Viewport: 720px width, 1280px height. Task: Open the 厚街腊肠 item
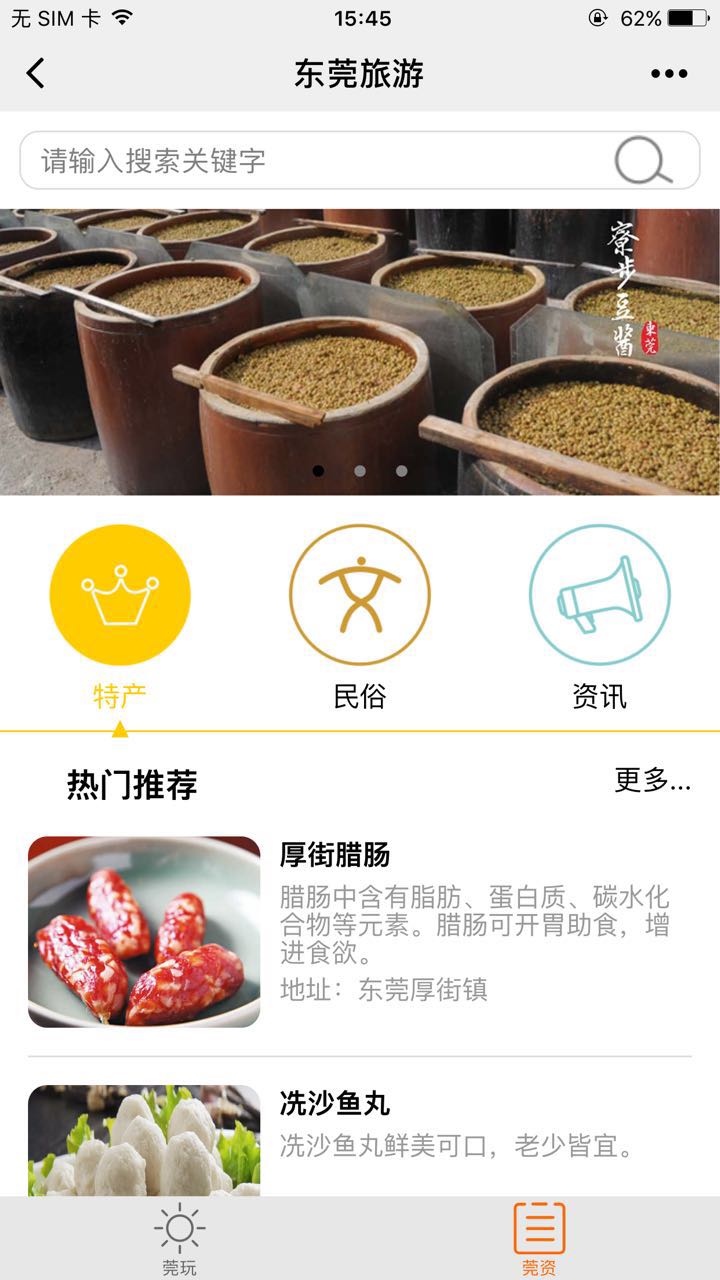360,930
